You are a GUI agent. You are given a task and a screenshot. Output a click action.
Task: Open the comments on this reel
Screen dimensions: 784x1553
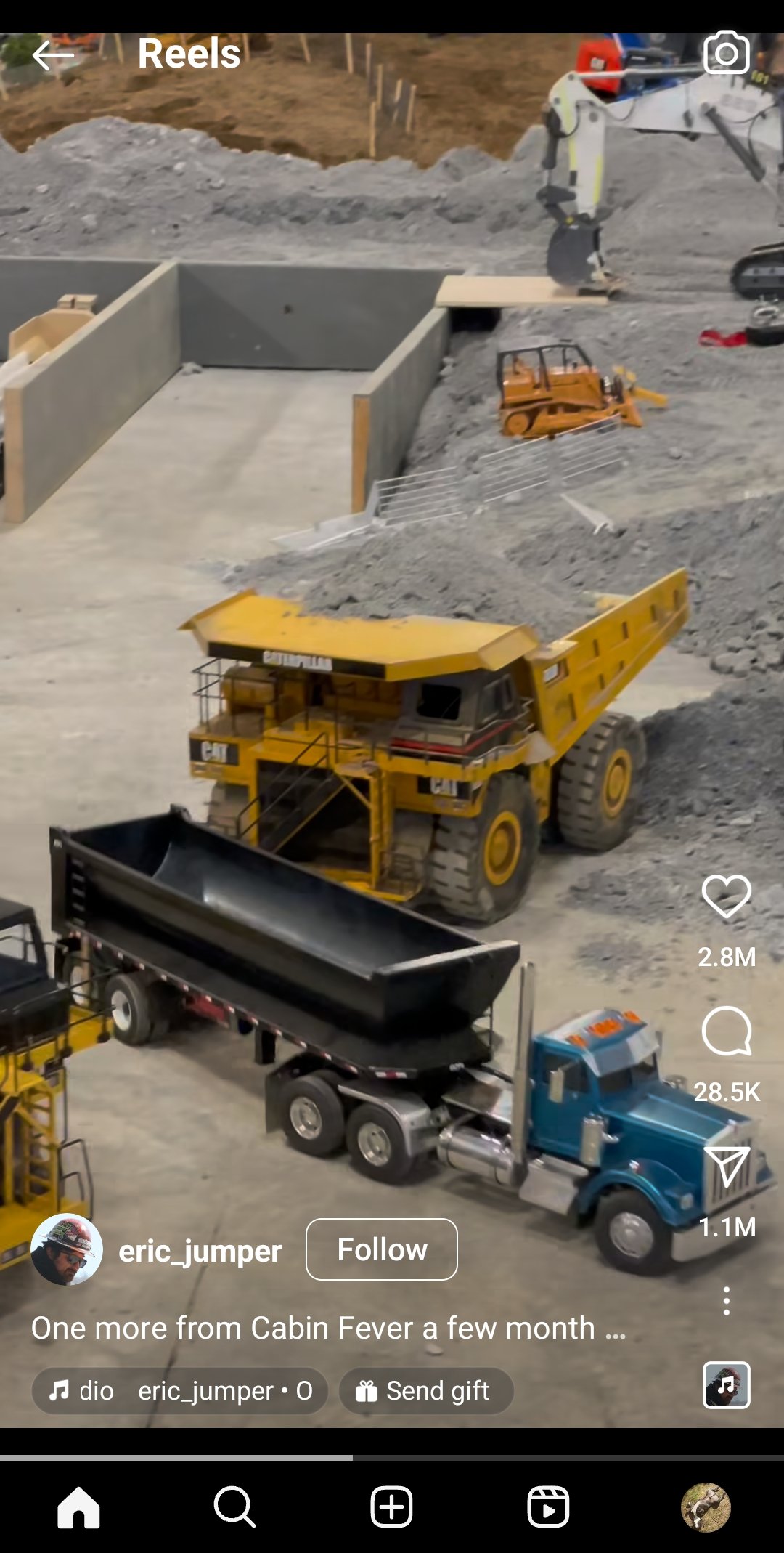point(726,1031)
